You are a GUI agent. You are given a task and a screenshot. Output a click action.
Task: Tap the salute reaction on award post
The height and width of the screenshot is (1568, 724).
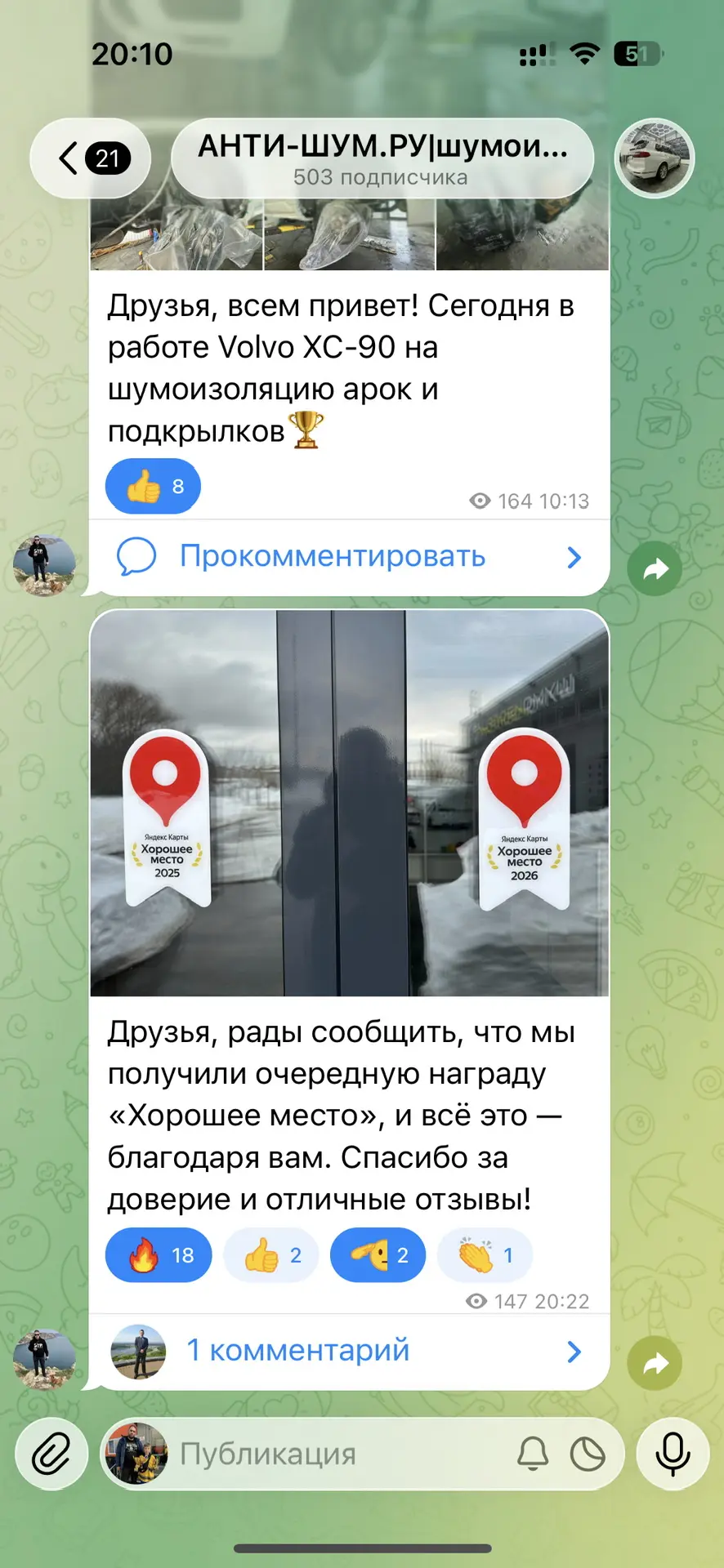378,1255
